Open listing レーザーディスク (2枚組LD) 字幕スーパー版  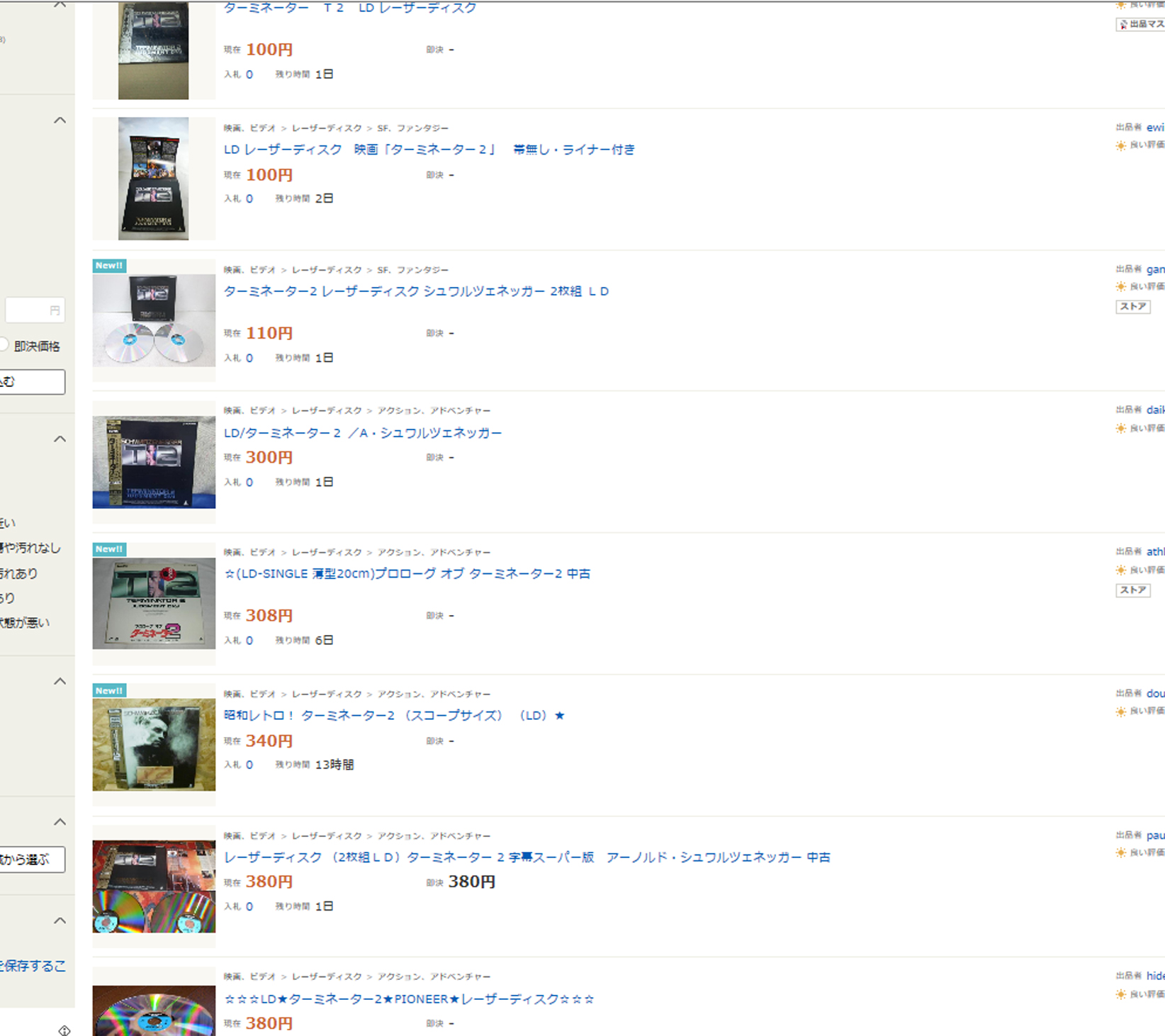527,857
